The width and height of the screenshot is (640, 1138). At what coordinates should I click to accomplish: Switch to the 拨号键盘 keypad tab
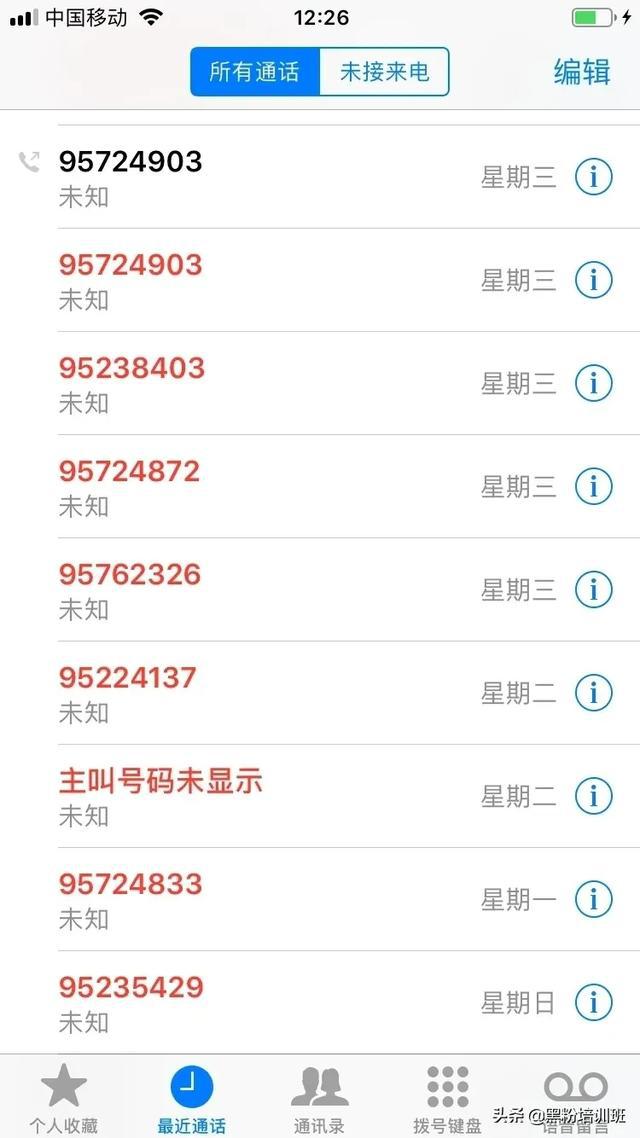point(447,1097)
